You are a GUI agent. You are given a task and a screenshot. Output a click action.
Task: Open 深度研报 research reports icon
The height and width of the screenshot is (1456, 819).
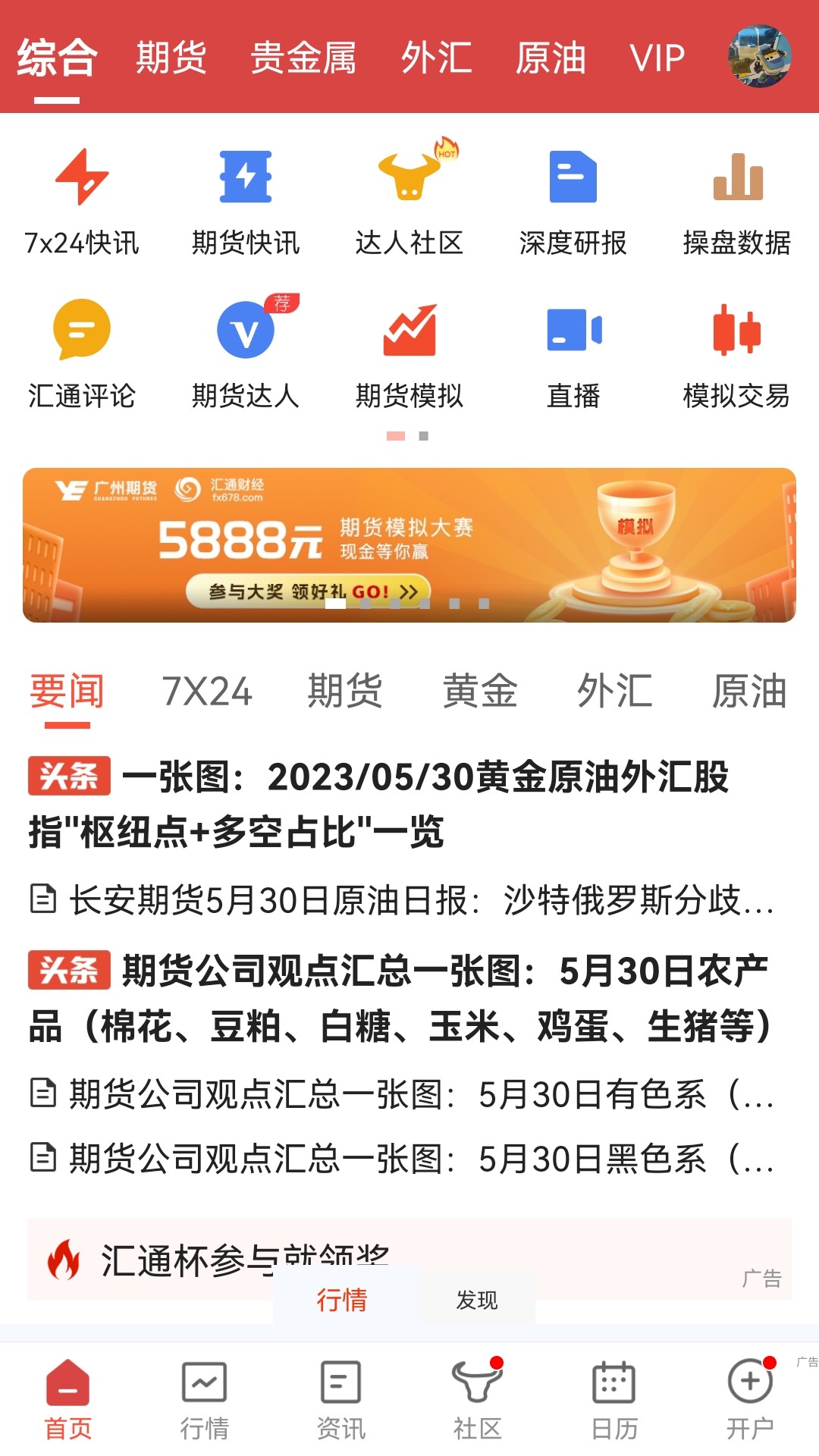click(x=574, y=178)
